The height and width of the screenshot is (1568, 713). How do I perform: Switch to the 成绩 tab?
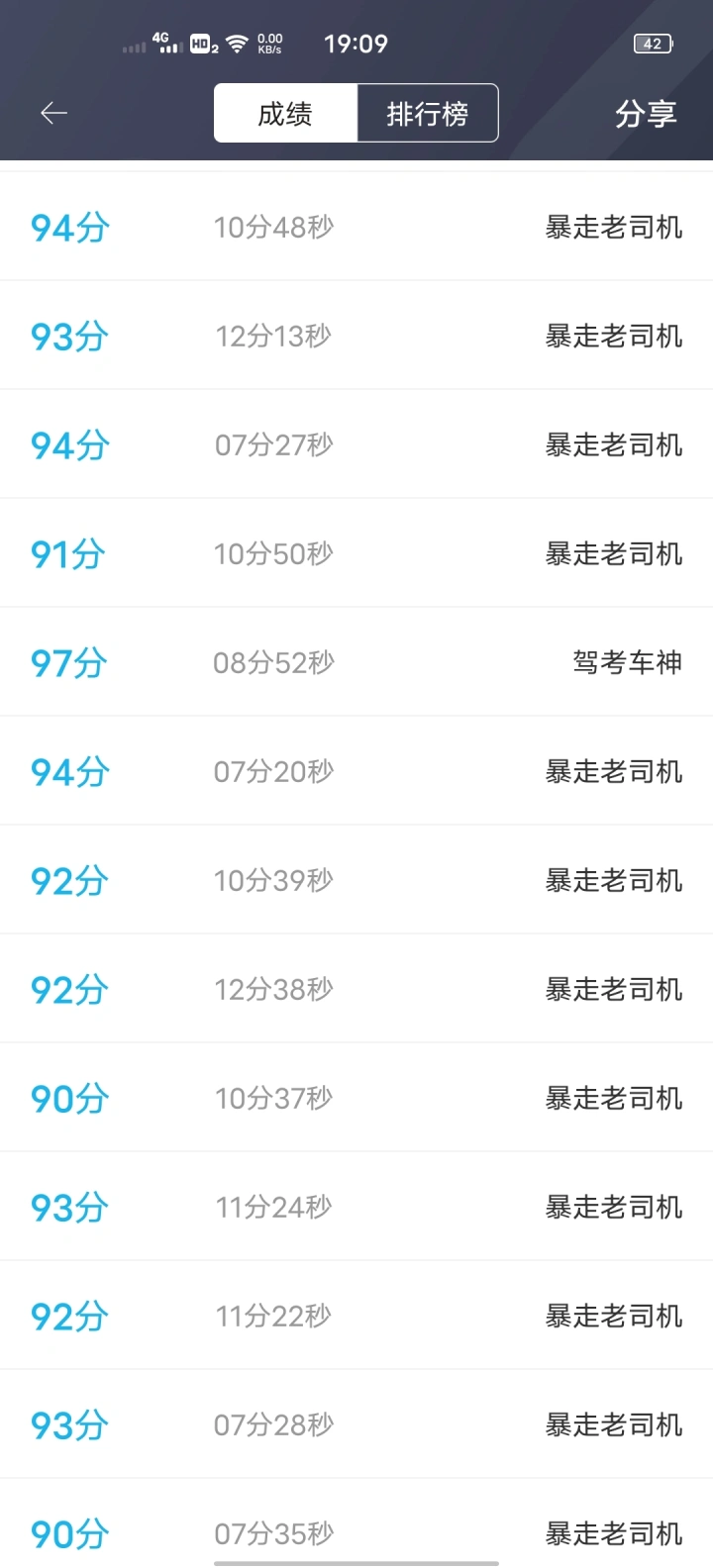coord(286,114)
